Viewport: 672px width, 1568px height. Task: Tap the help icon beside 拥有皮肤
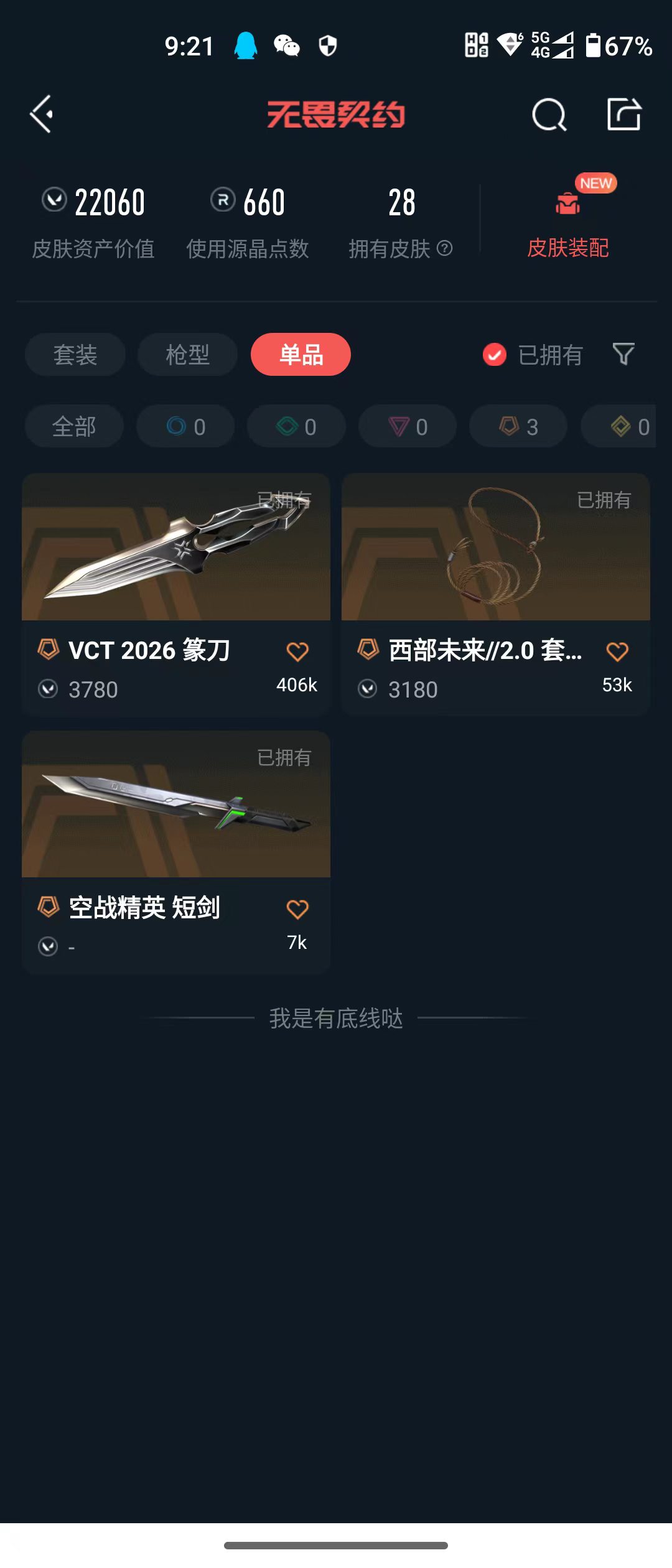coord(444,248)
